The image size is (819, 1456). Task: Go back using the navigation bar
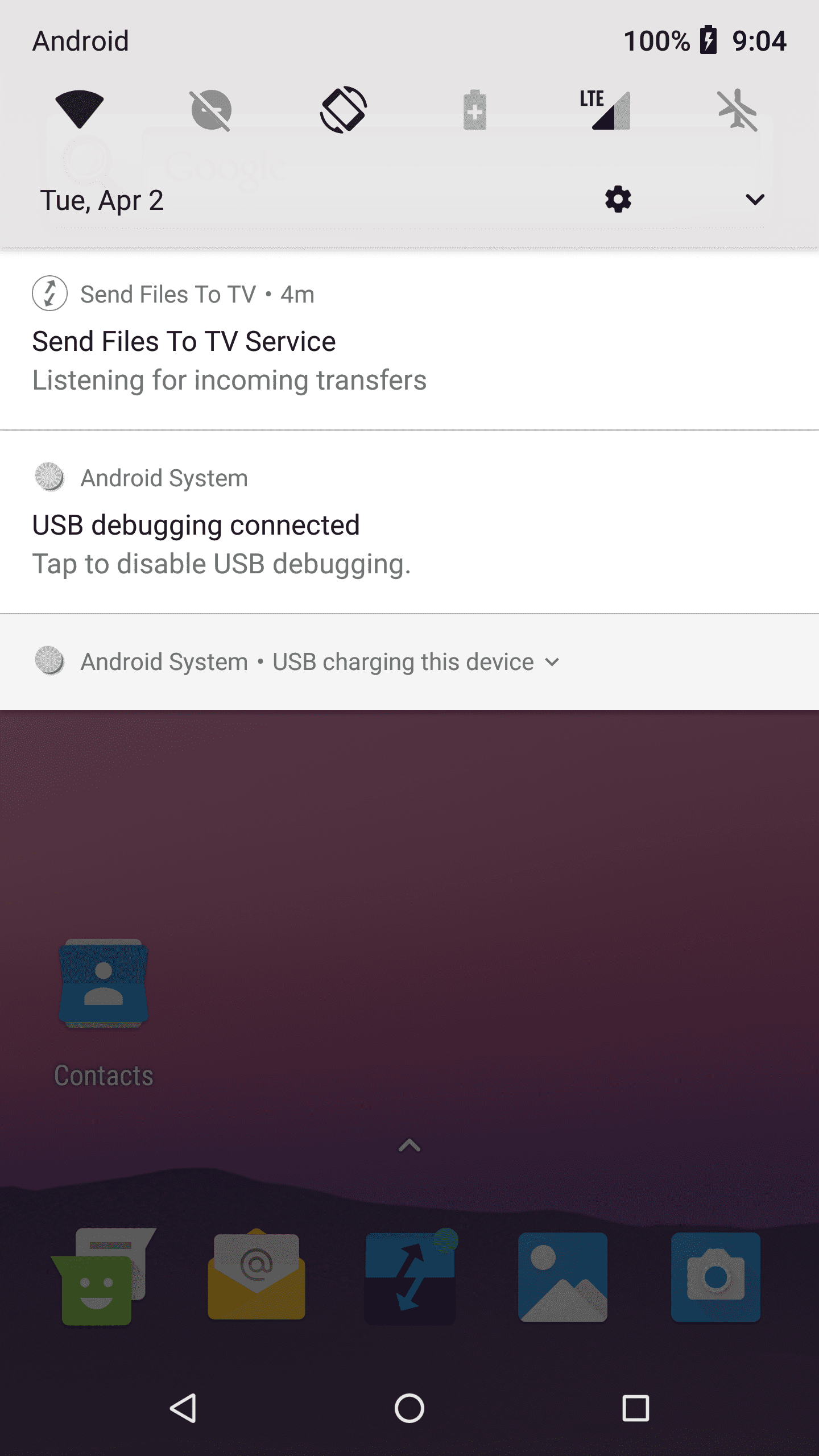click(183, 1408)
